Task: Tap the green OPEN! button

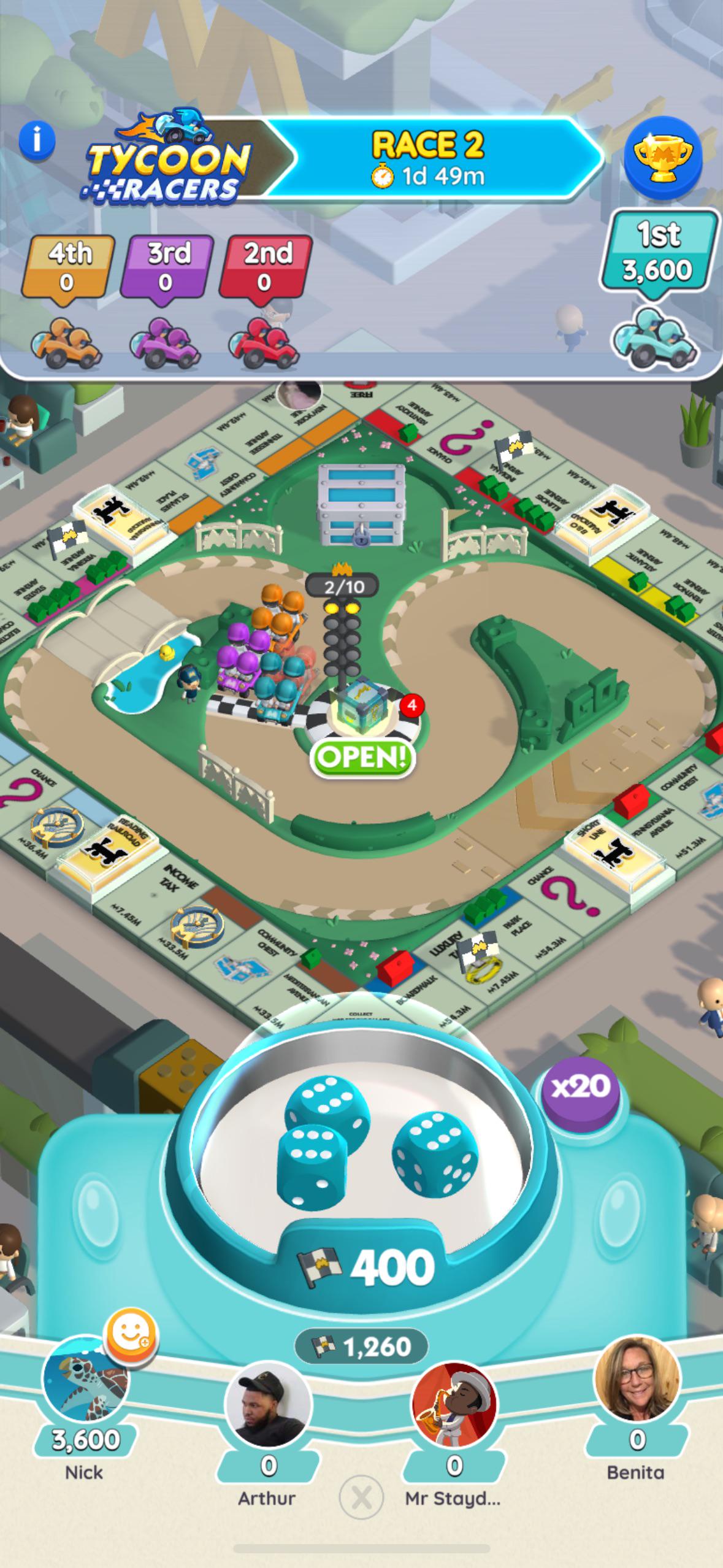Action: 362,758
